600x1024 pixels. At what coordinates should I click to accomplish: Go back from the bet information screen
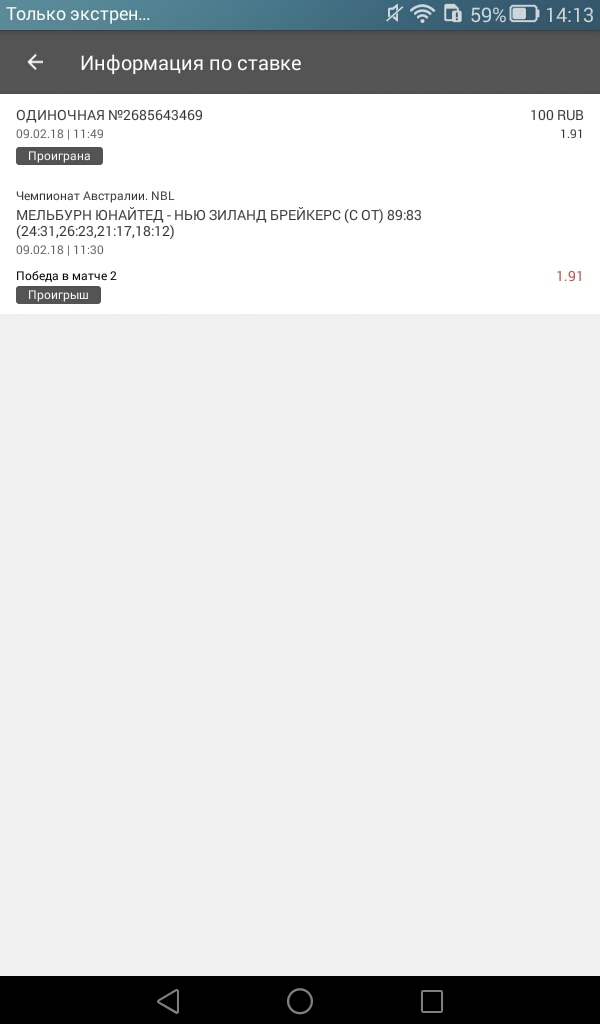click(x=35, y=62)
